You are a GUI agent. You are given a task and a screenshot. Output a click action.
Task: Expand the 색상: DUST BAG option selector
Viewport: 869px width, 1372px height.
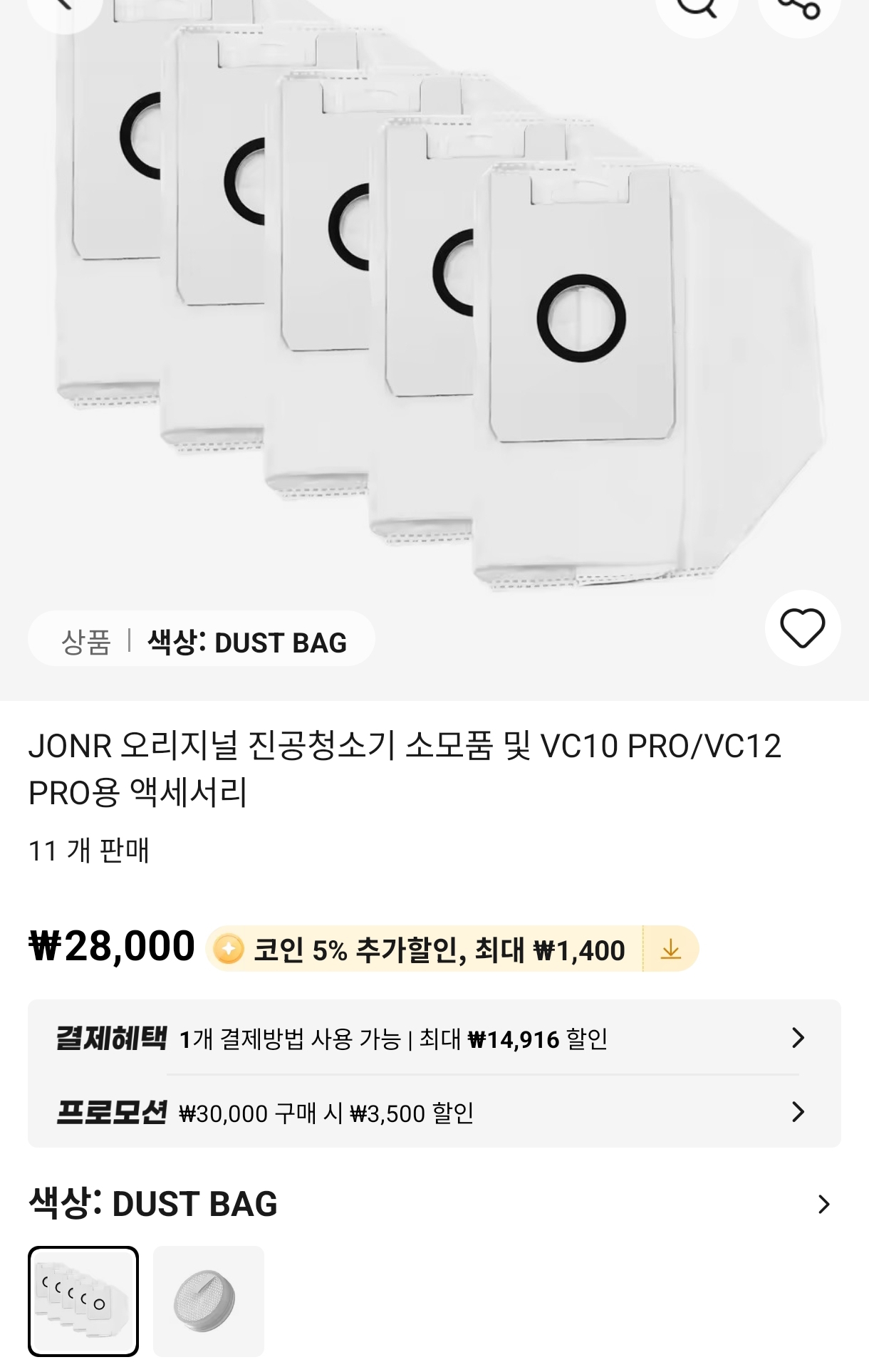(823, 1204)
